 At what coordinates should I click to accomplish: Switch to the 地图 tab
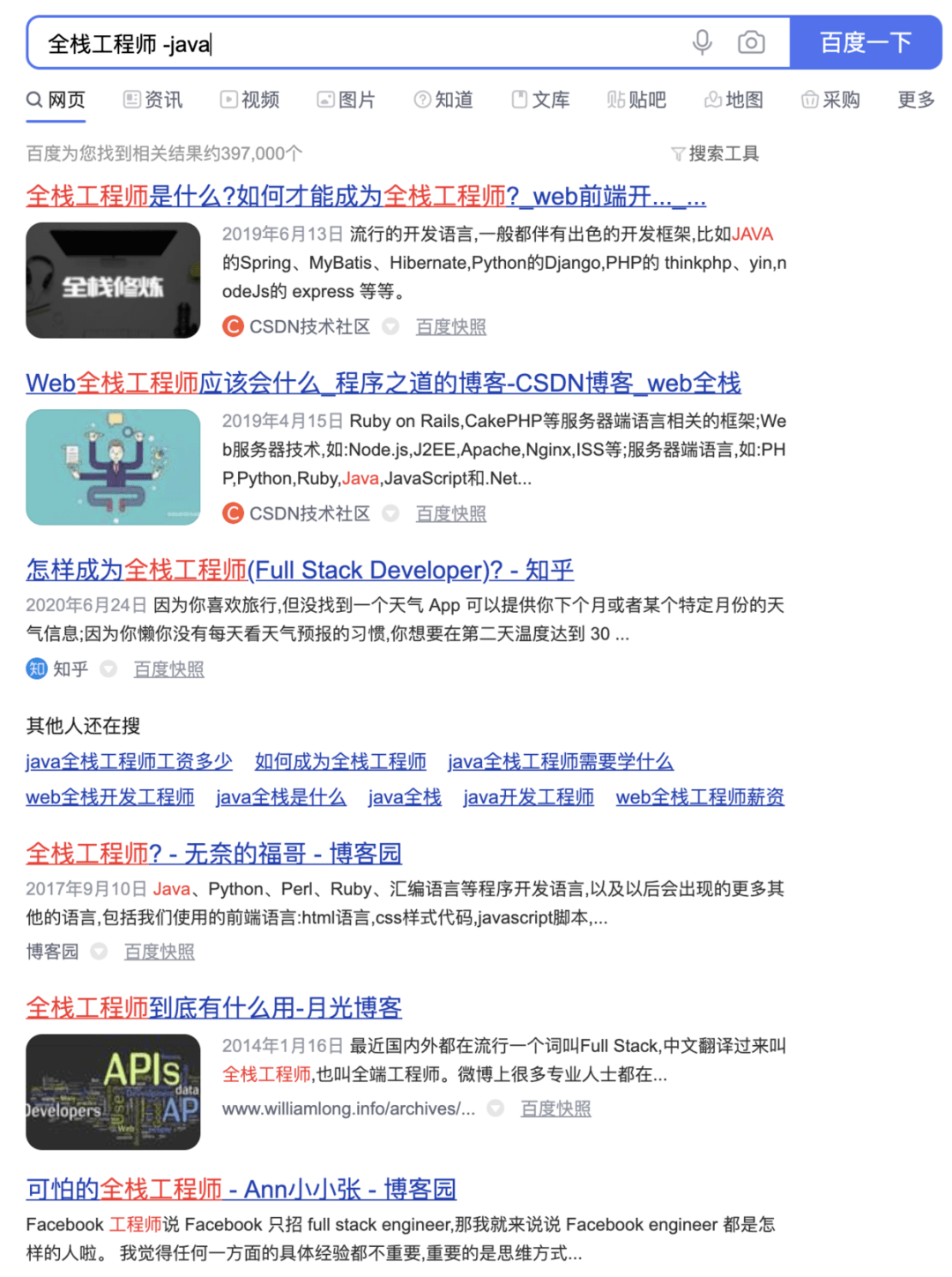click(x=734, y=100)
